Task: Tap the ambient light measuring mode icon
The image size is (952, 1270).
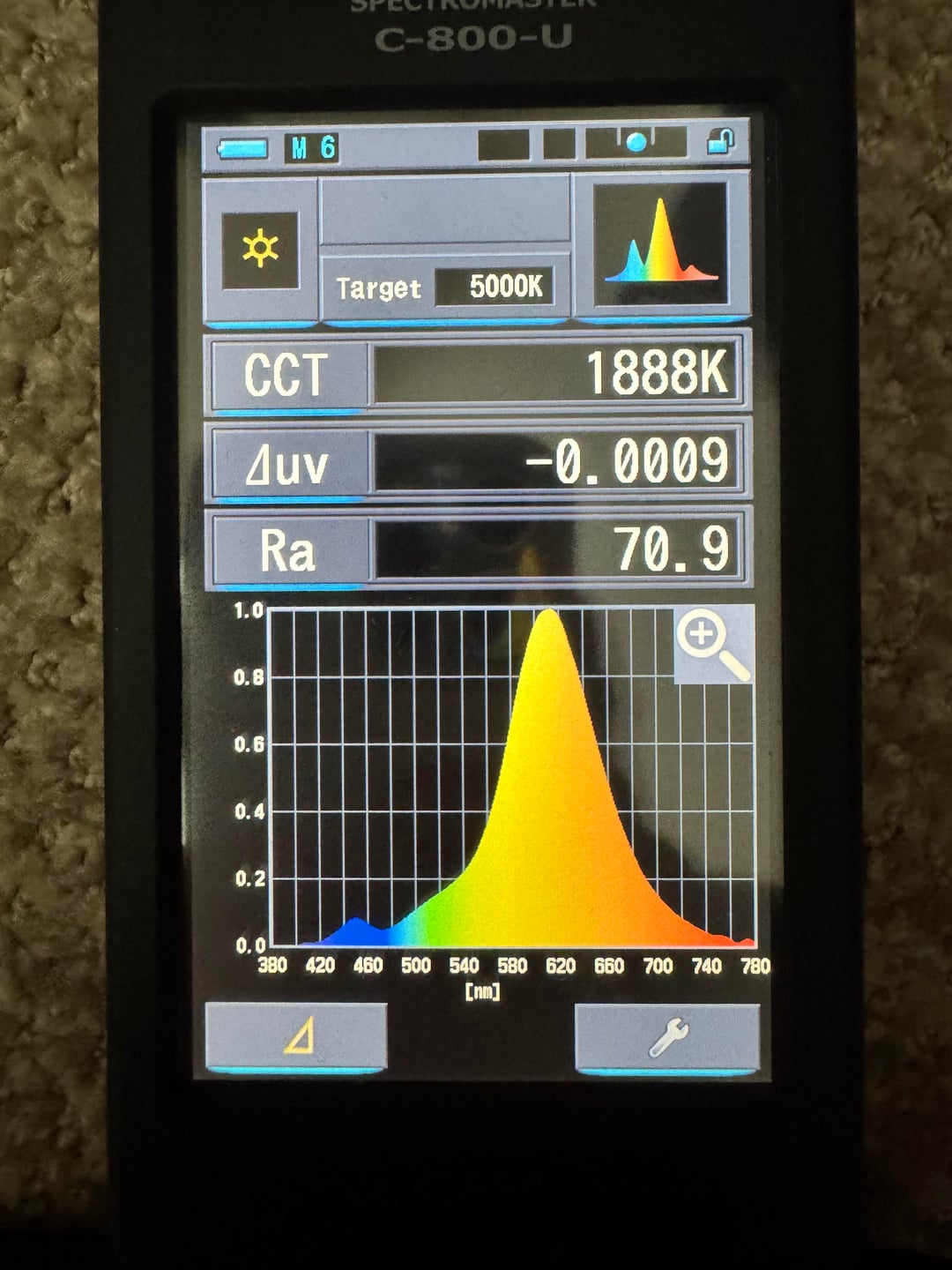Action: (x=260, y=250)
